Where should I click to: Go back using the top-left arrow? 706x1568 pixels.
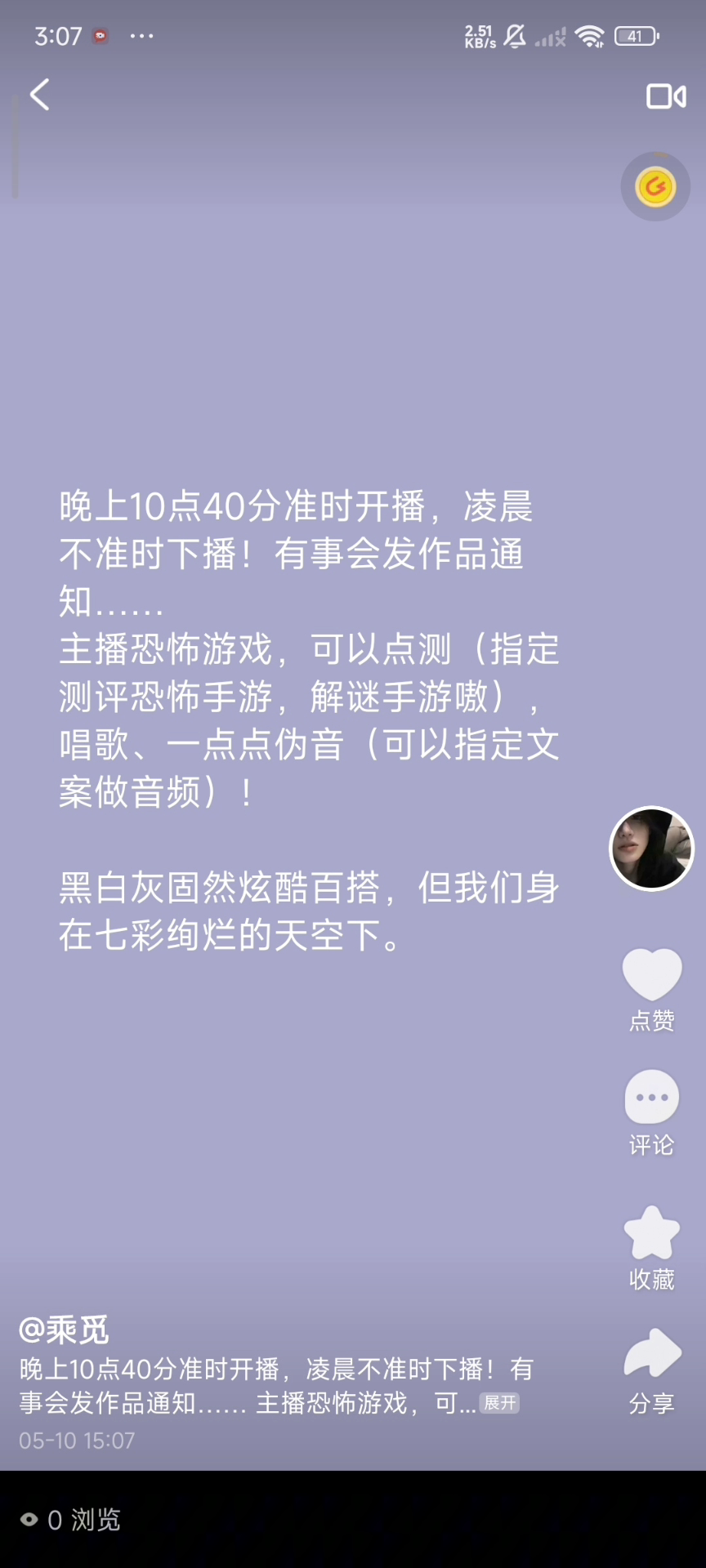[x=39, y=95]
